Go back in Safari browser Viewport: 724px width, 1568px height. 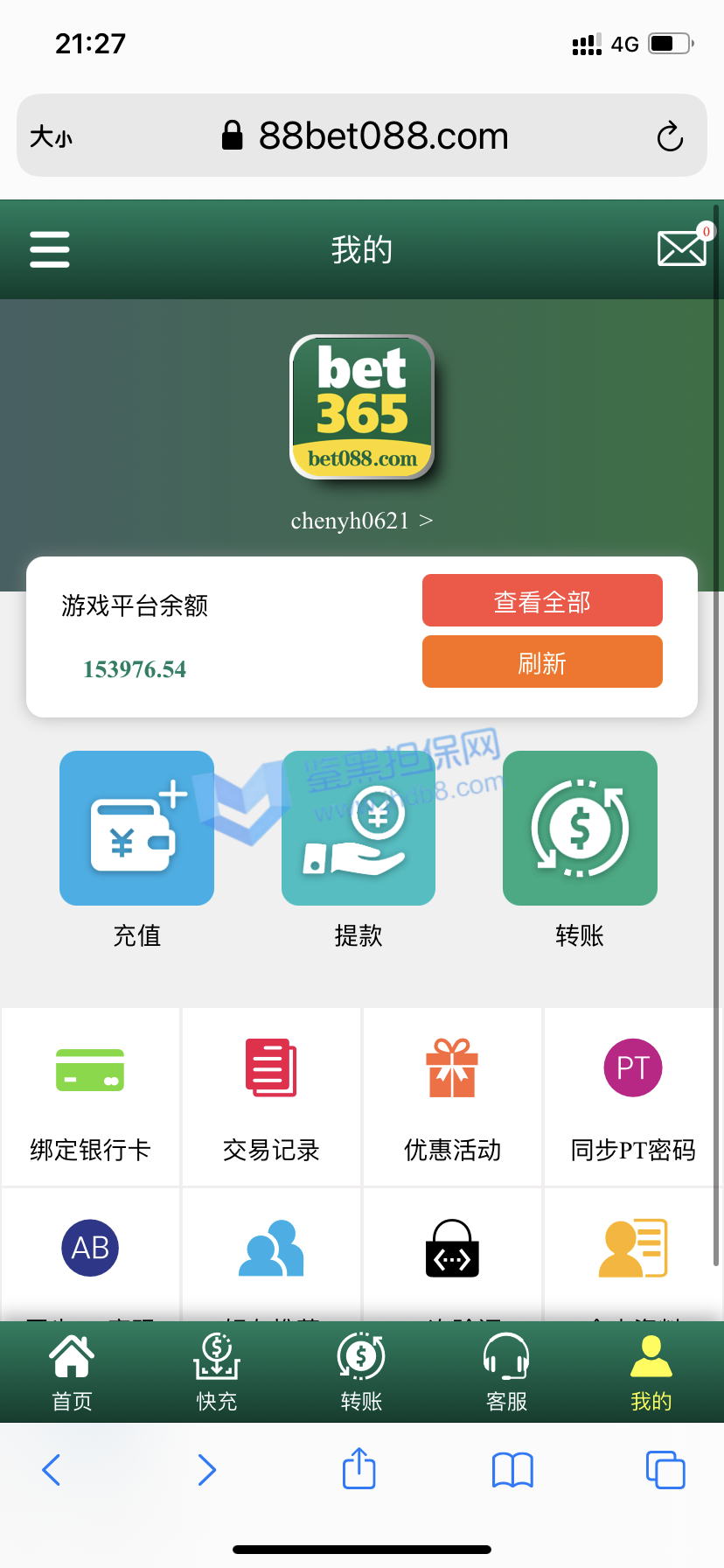pyautogui.click(x=52, y=1469)
